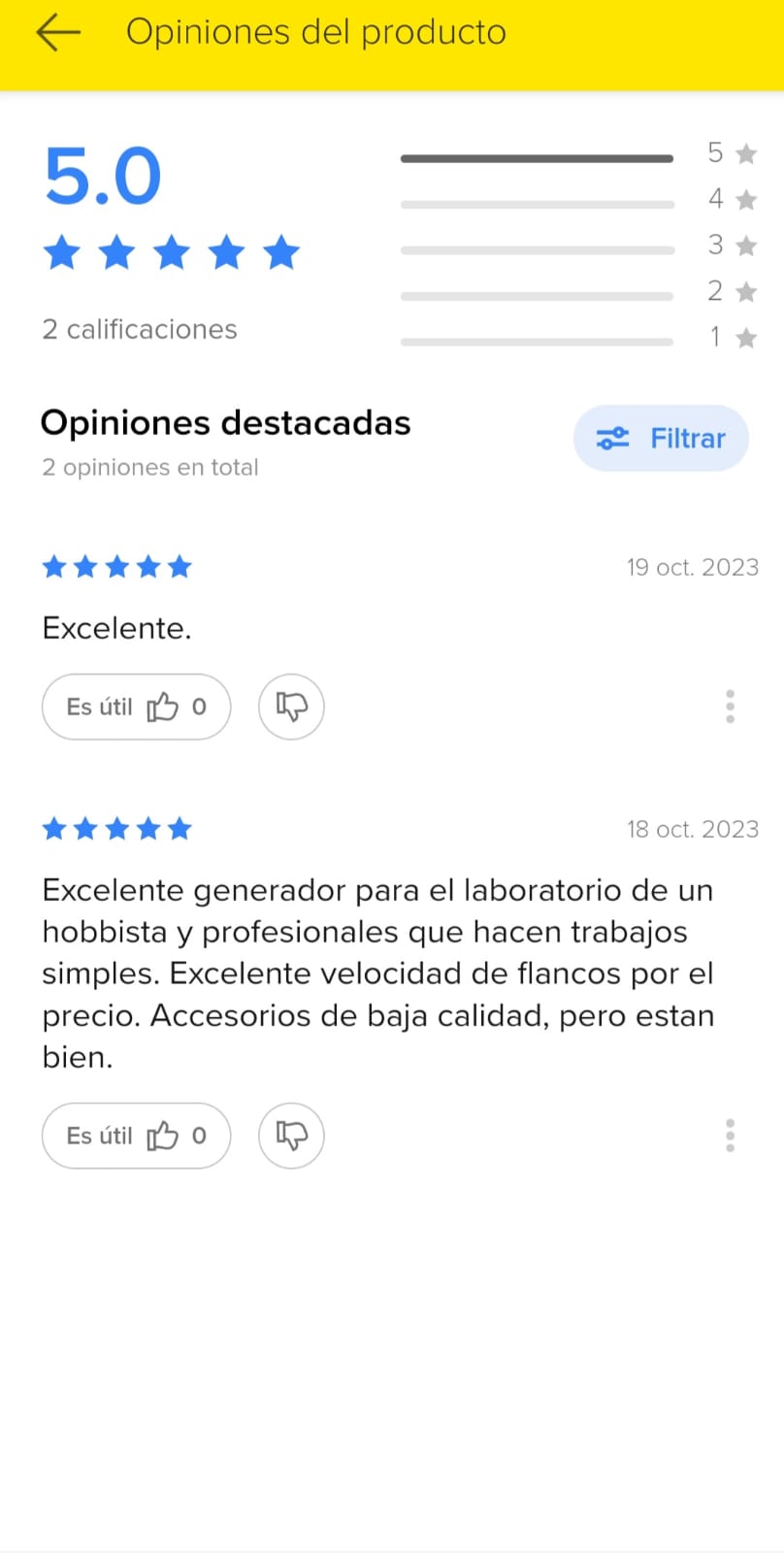Dislike the 18 oct. 2023 review
This screenshot has height=1553, width=784.
click(x=291, y=1136)
